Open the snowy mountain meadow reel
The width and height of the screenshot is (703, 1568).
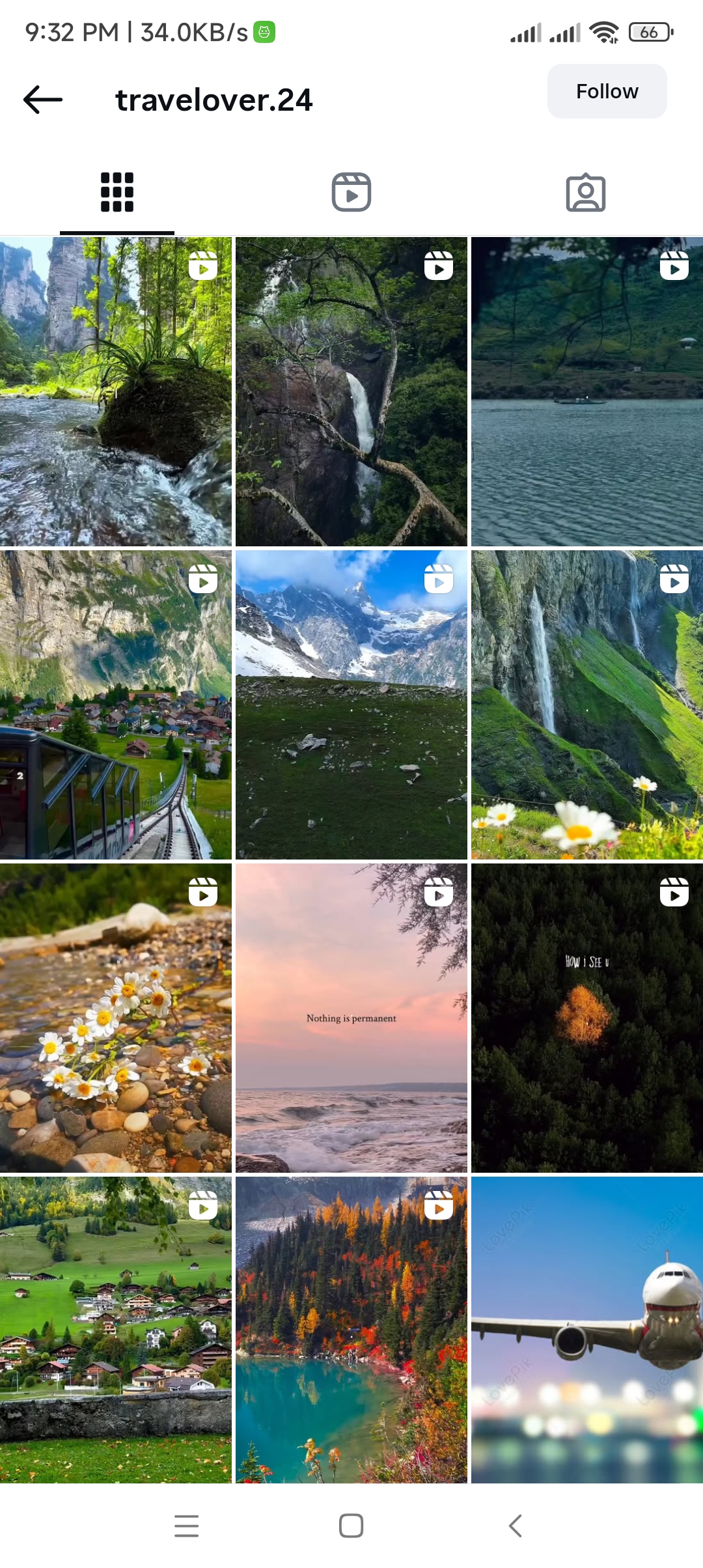click(351, 705)
